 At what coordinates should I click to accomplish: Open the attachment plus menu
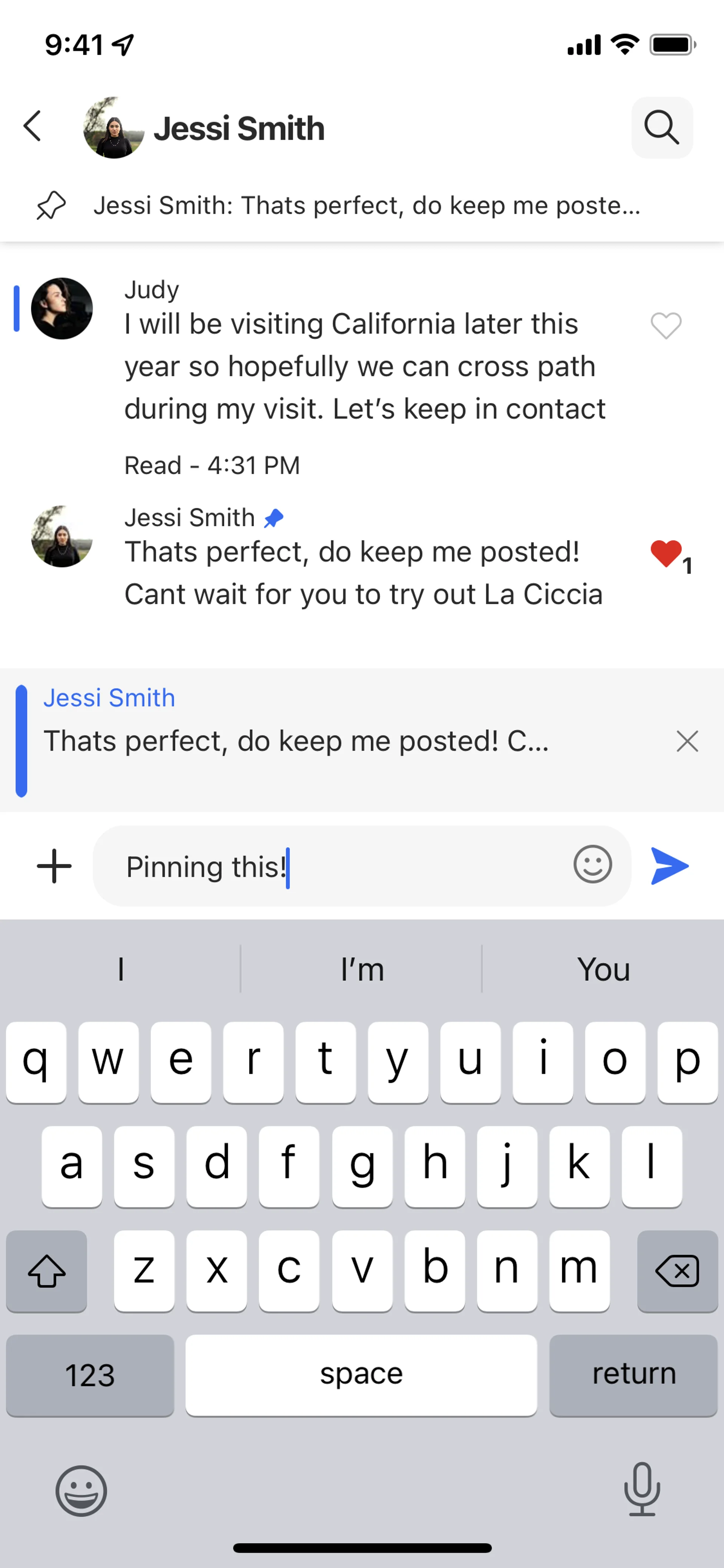(x=54, y=866)
